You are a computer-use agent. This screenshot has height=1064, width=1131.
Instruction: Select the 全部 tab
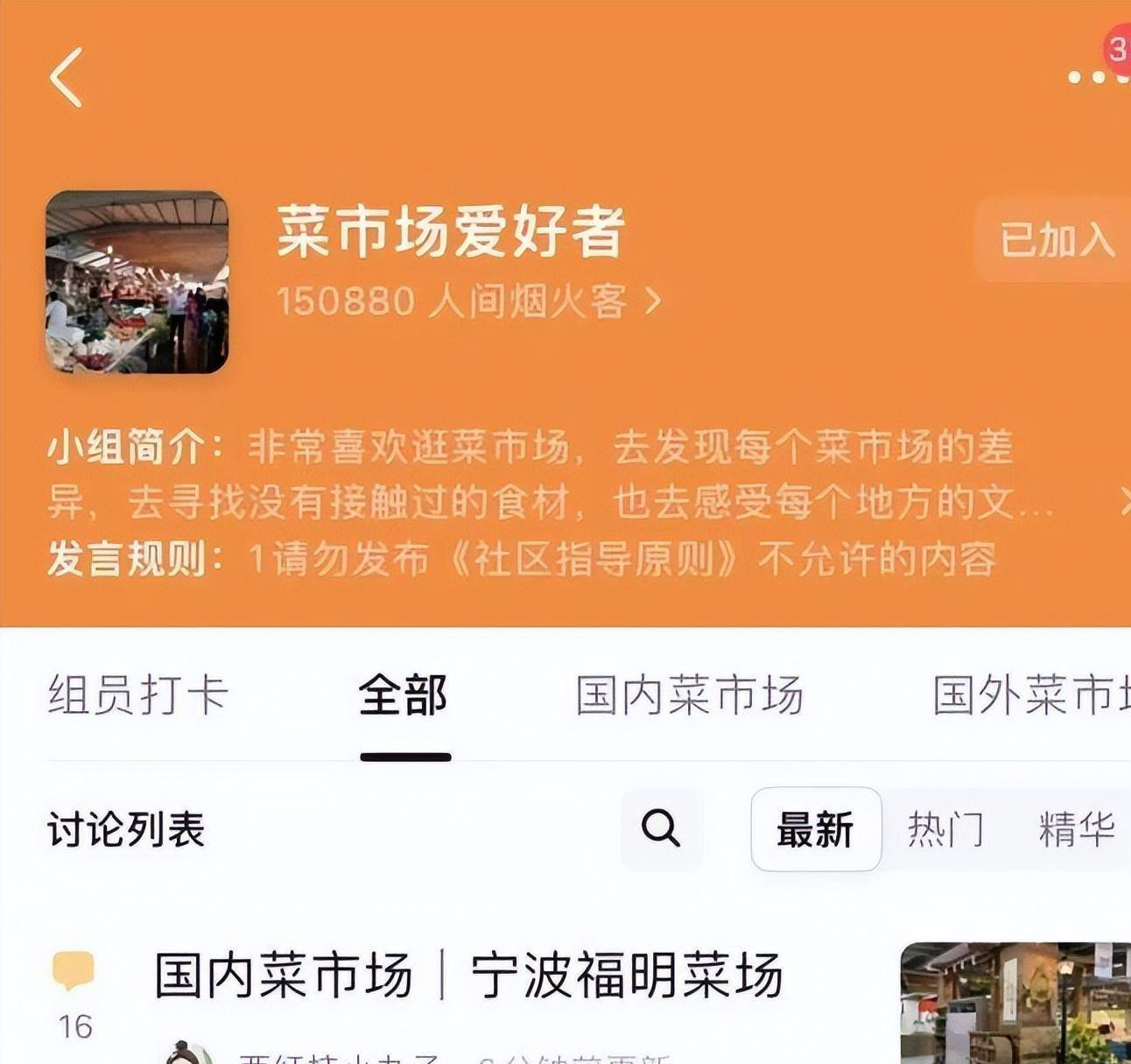pyautogui.click(x=404, y=695)
